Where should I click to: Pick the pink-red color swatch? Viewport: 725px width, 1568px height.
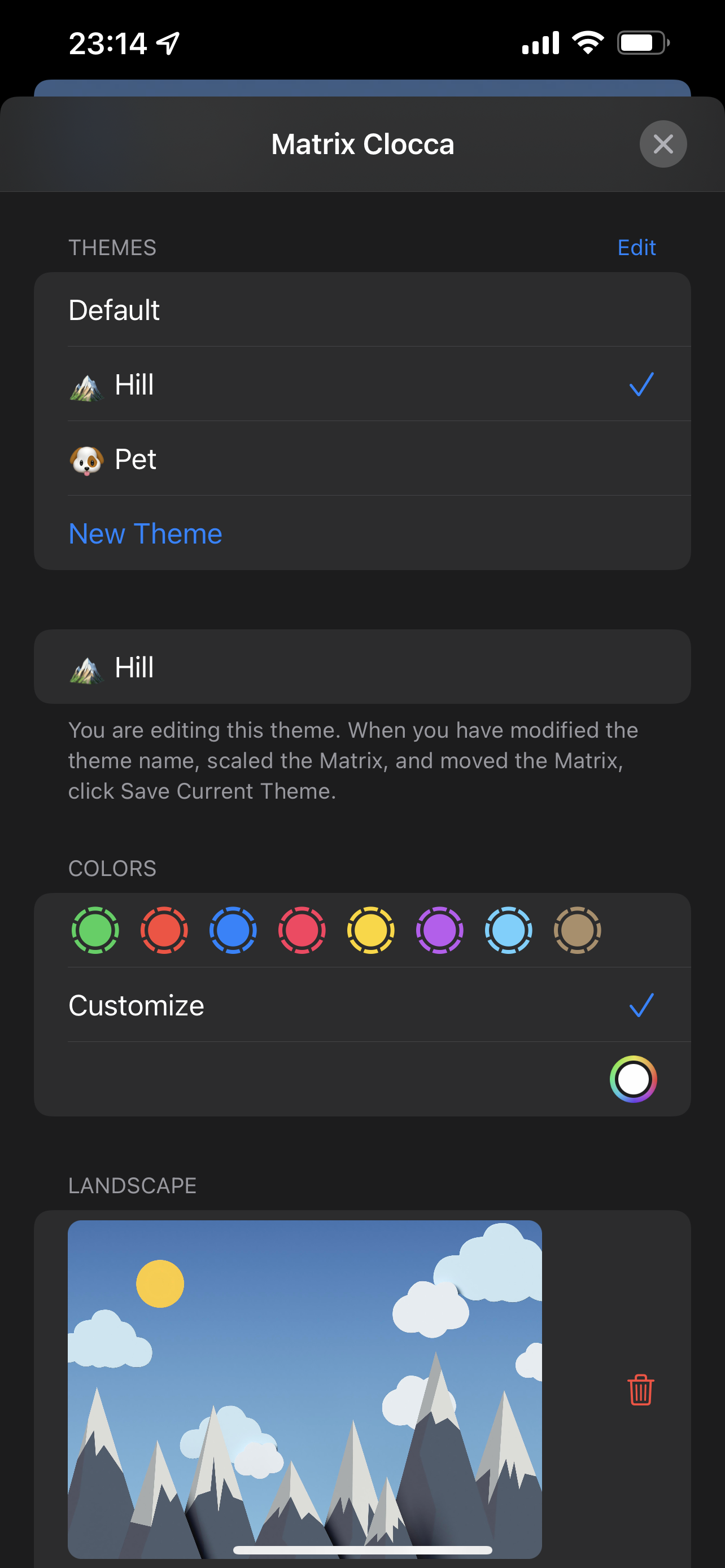(302, 930)
